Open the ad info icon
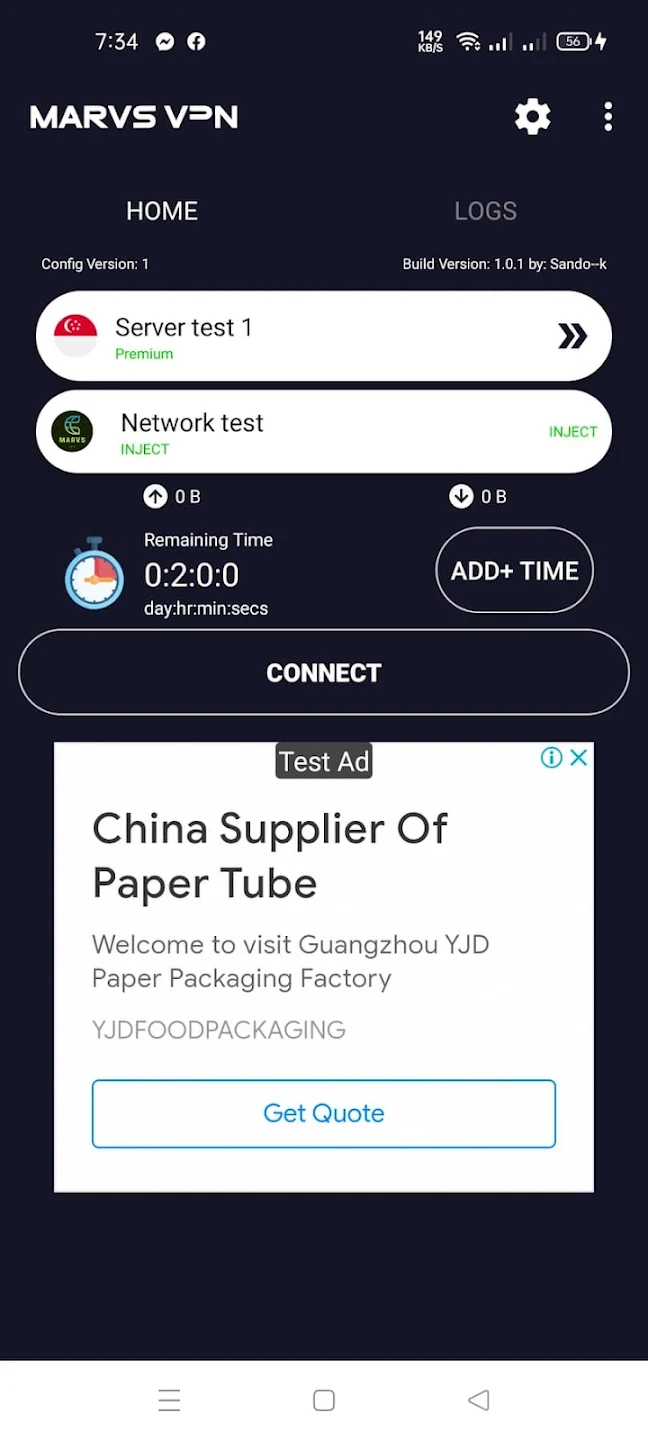The image size is (648, 1440). (551, 758)
